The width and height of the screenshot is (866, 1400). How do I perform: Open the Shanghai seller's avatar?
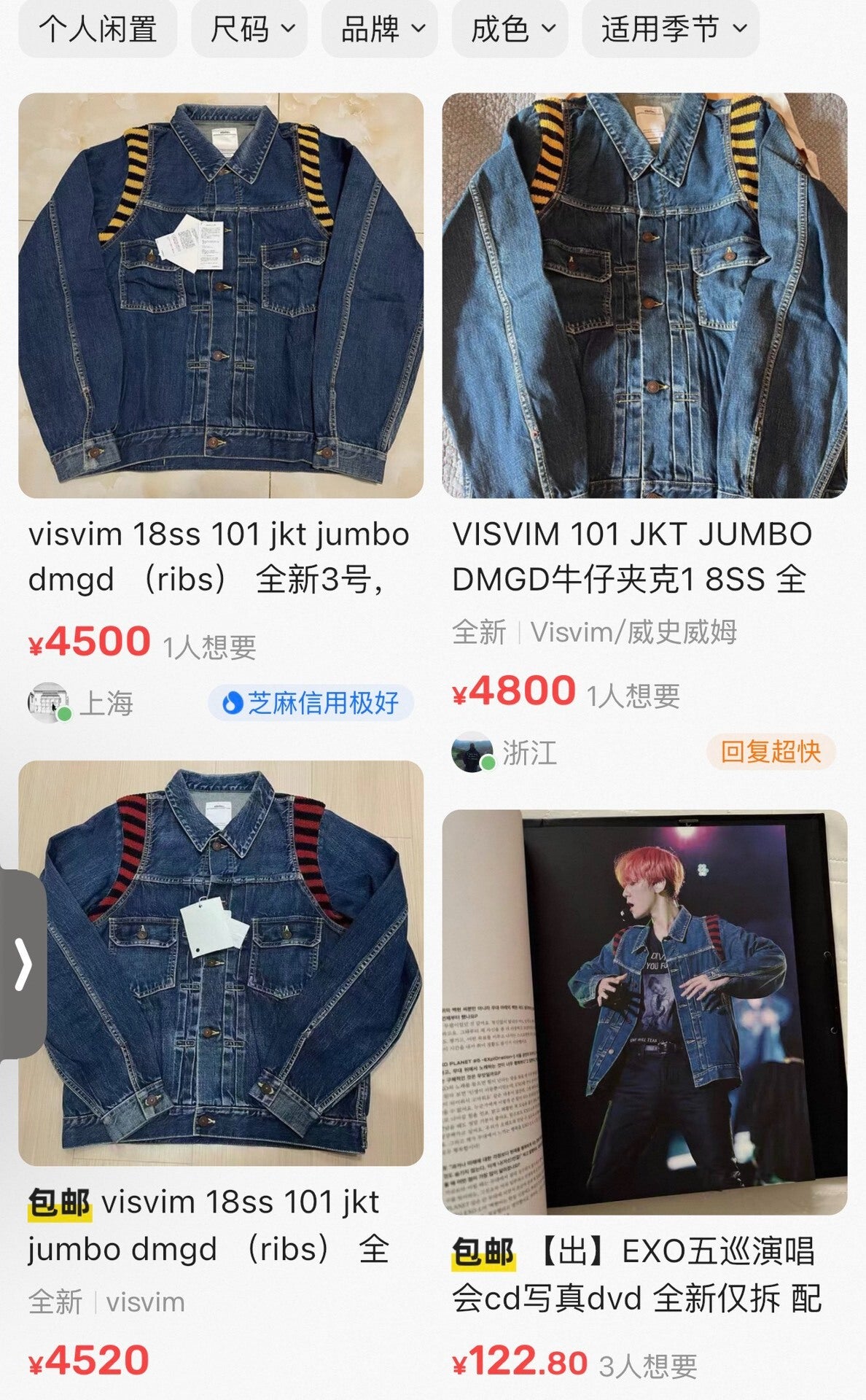point(47,702)
